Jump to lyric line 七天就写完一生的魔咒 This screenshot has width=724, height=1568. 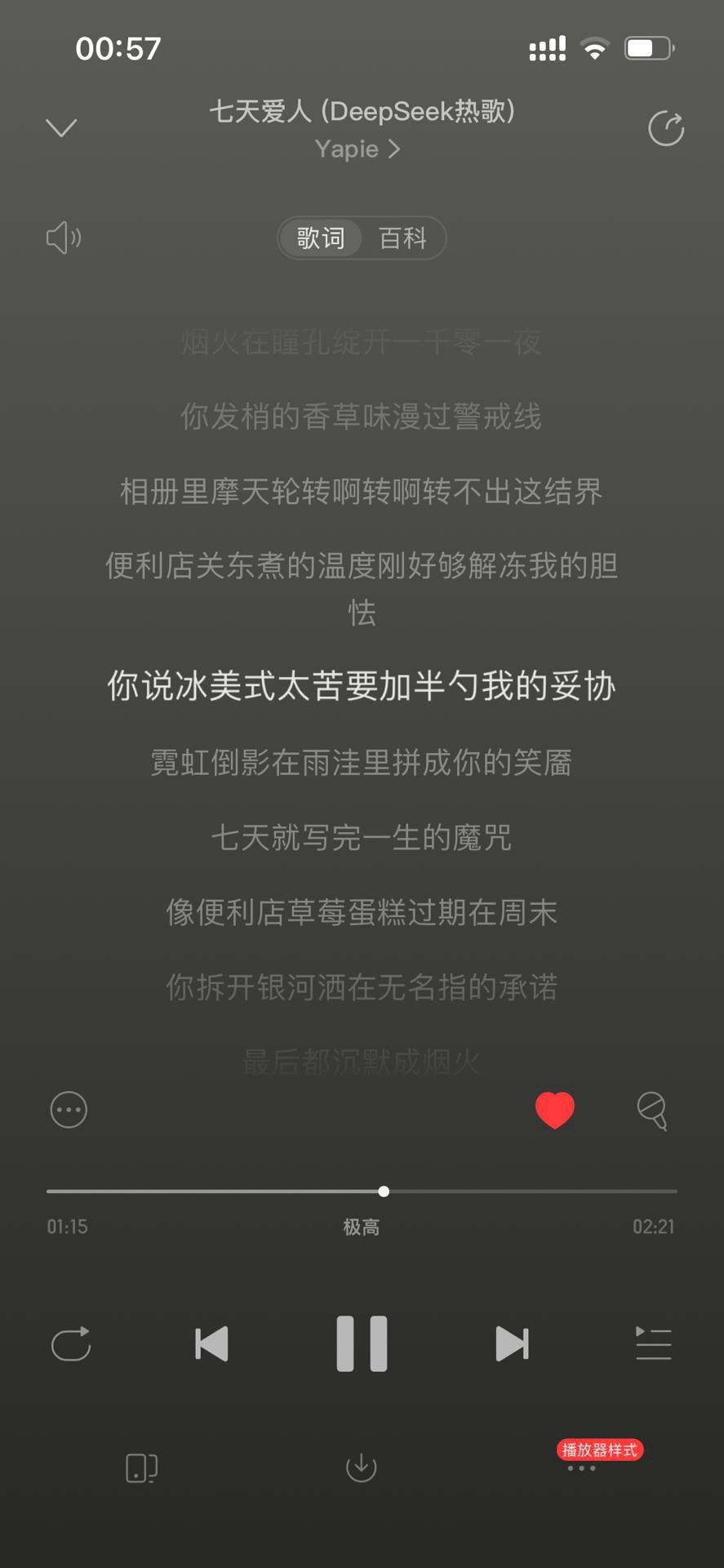click(362, 837)
